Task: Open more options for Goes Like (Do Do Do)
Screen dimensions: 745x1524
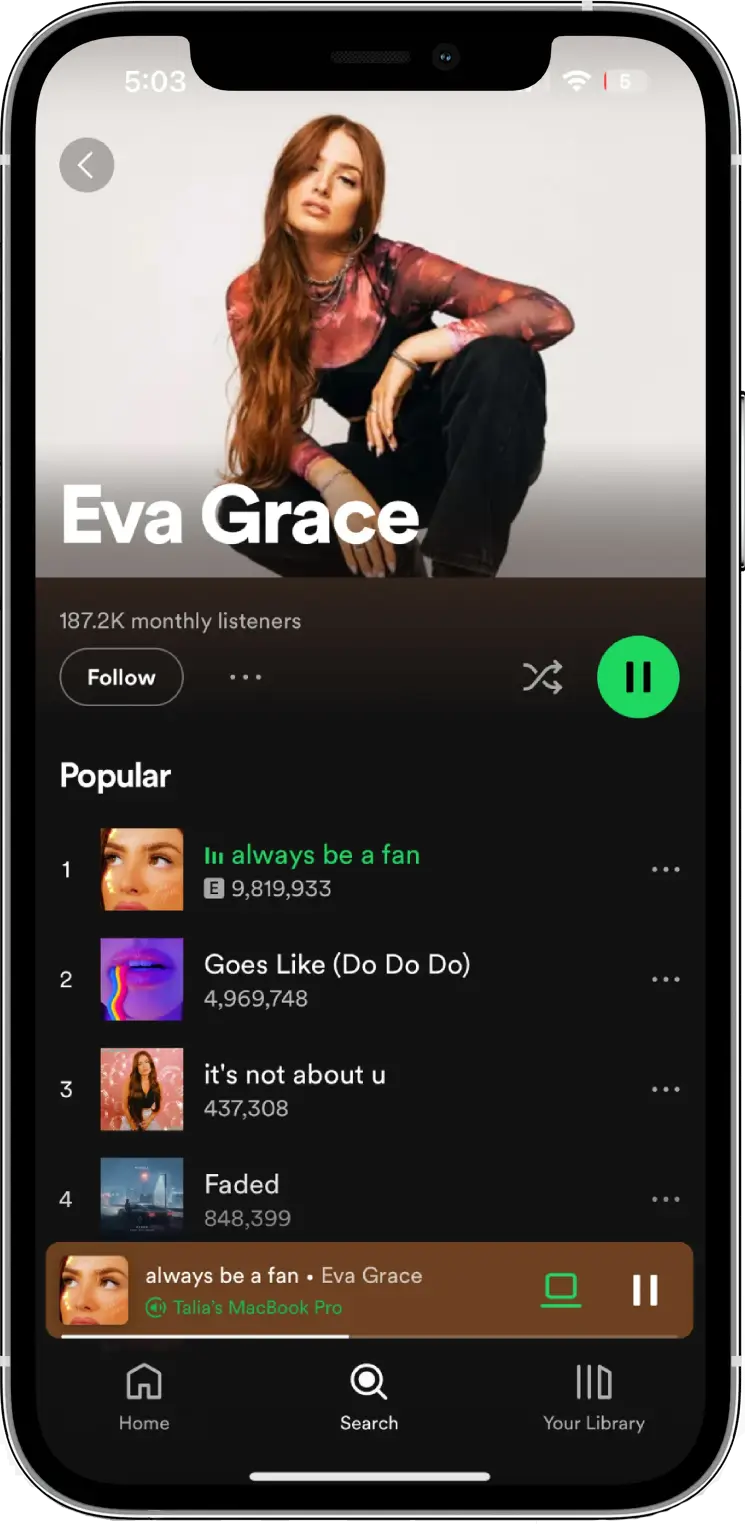Action: click(x=666, y=979)
